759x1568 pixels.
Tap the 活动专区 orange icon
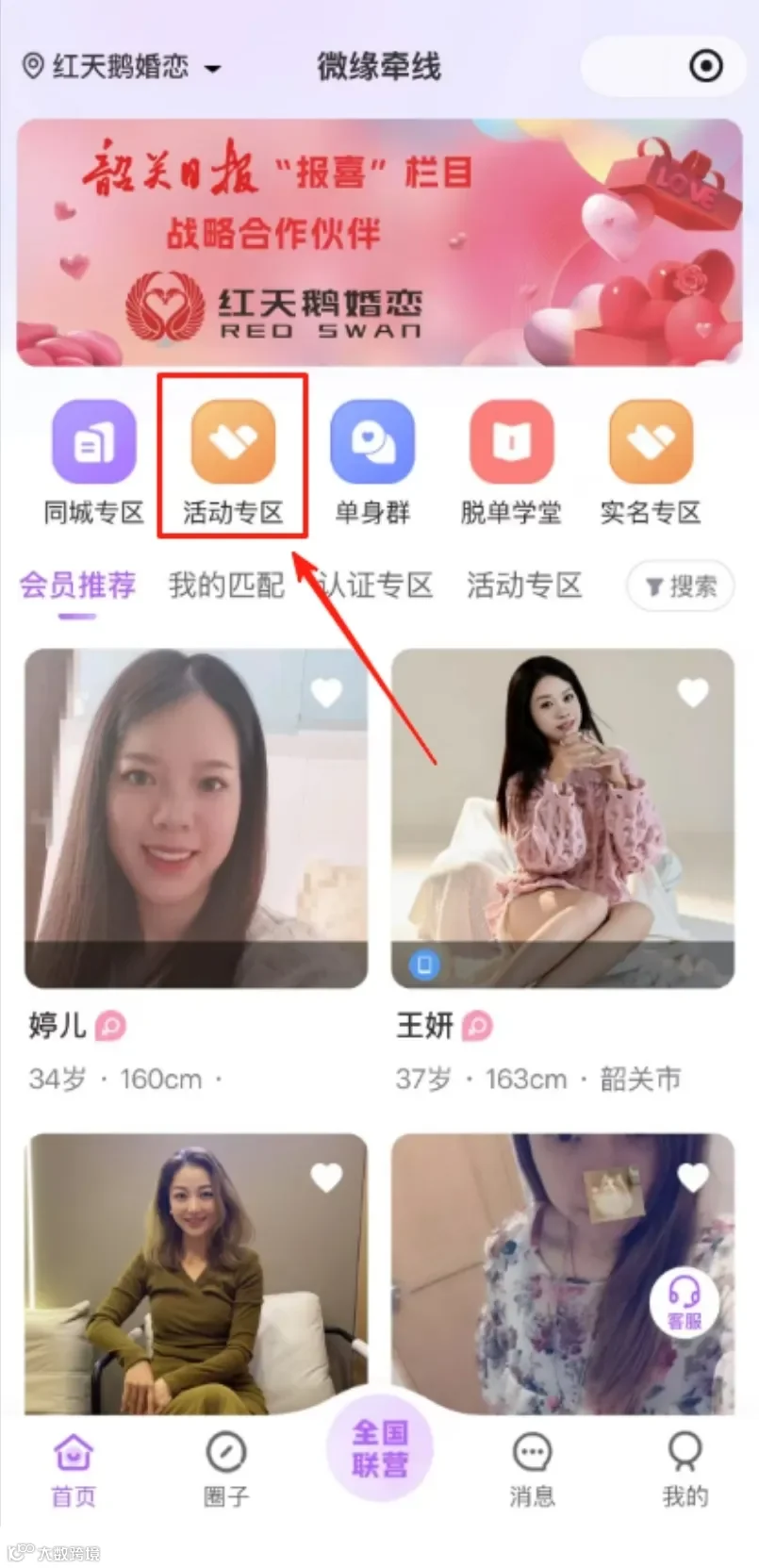pyautogui.click(x=232, y=440)
